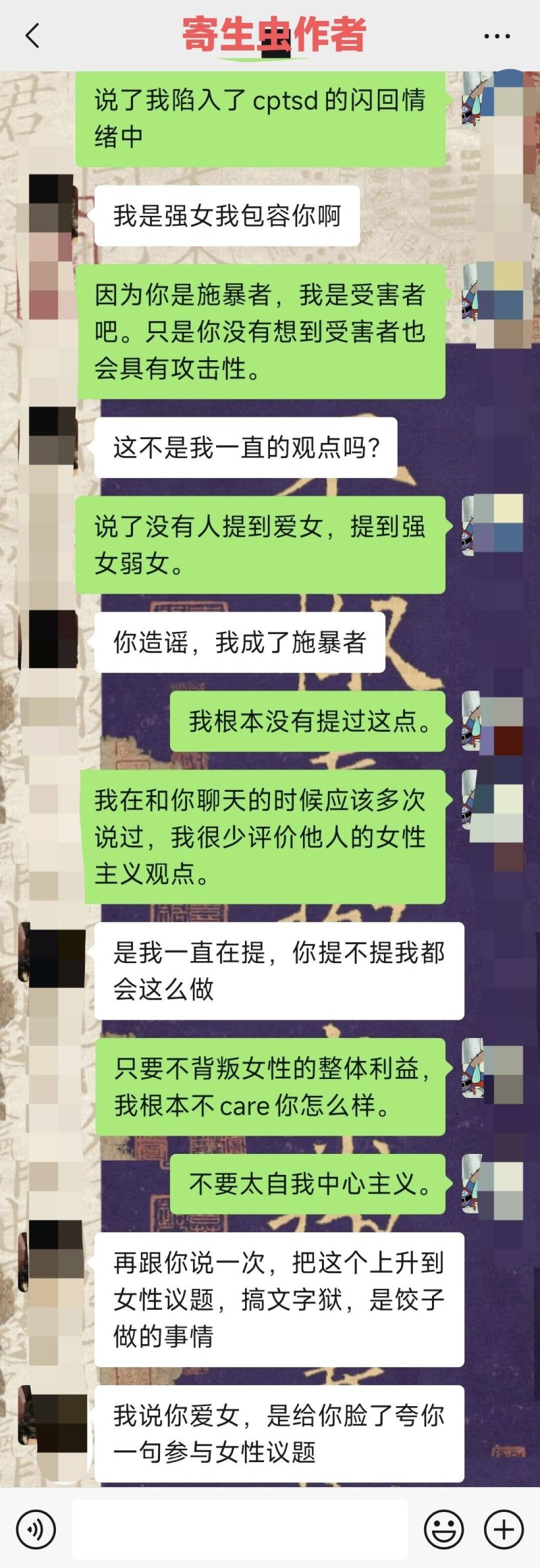This screenshot has height=1568, width=540.
Task: Open the chat's three-dot menu
Action: [x=497, y=36]
